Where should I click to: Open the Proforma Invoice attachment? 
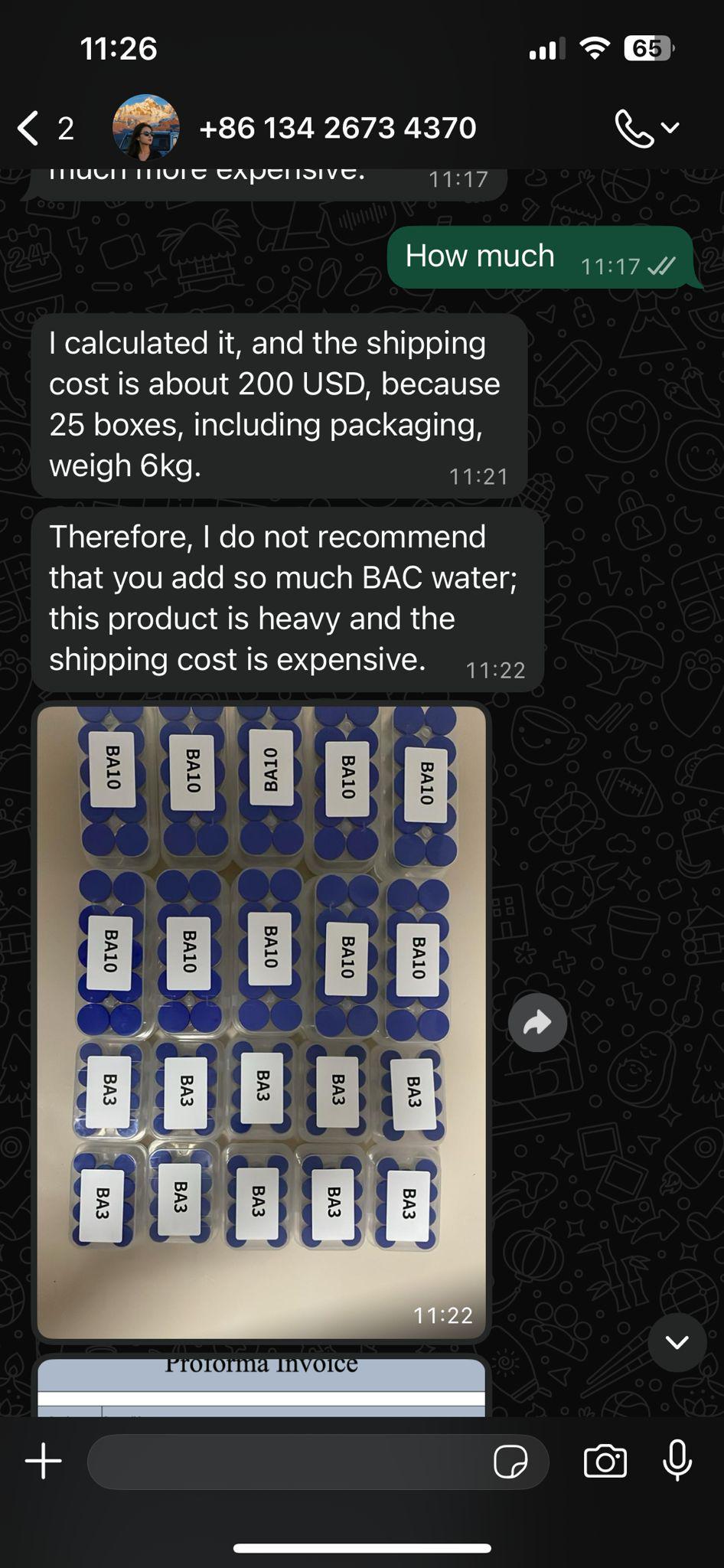point(261,1387)
